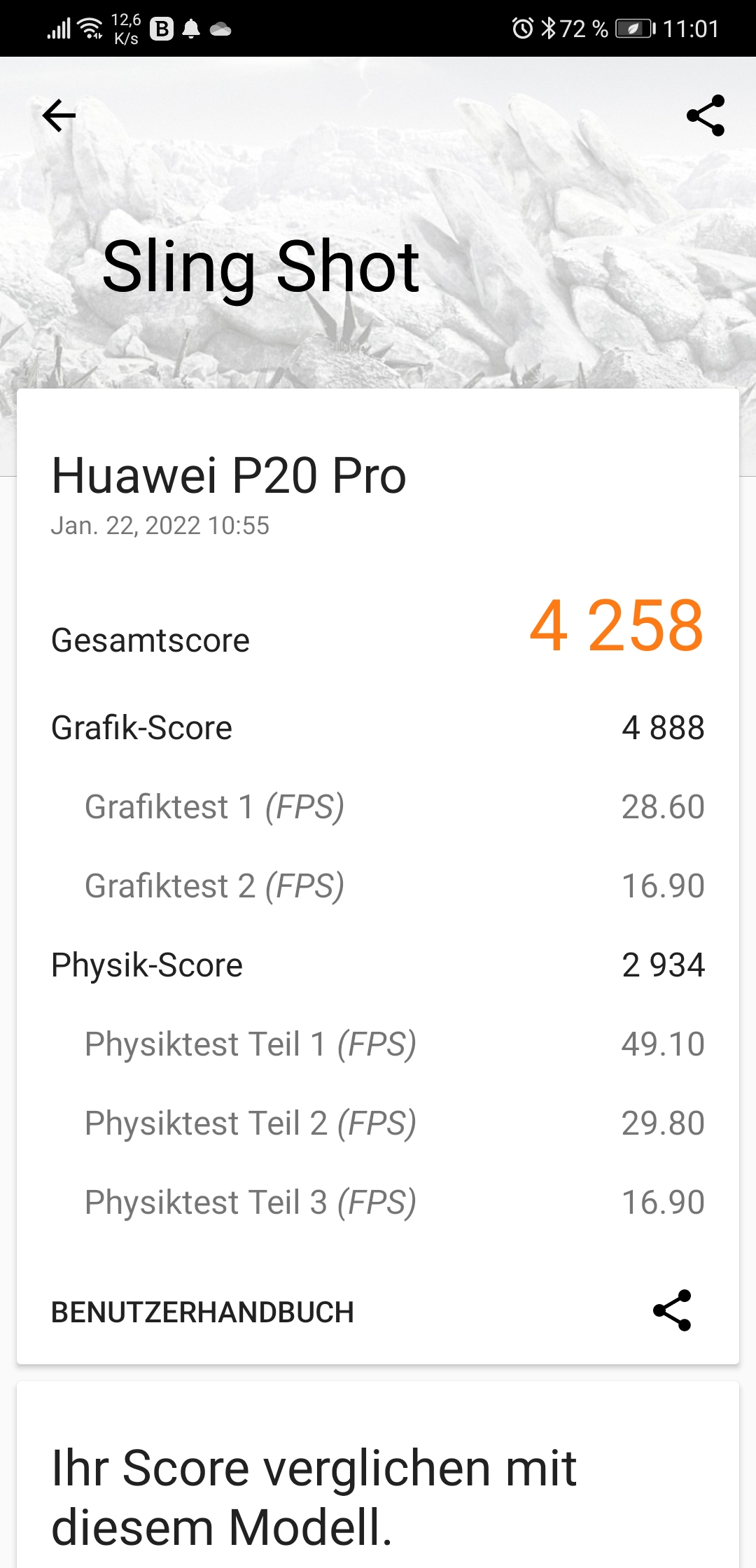The height and width of the screenshot is (1568, 756).
Task: Open the BENUTZERHANDBUCH user guide
Action: click(x=202, y=1312)
